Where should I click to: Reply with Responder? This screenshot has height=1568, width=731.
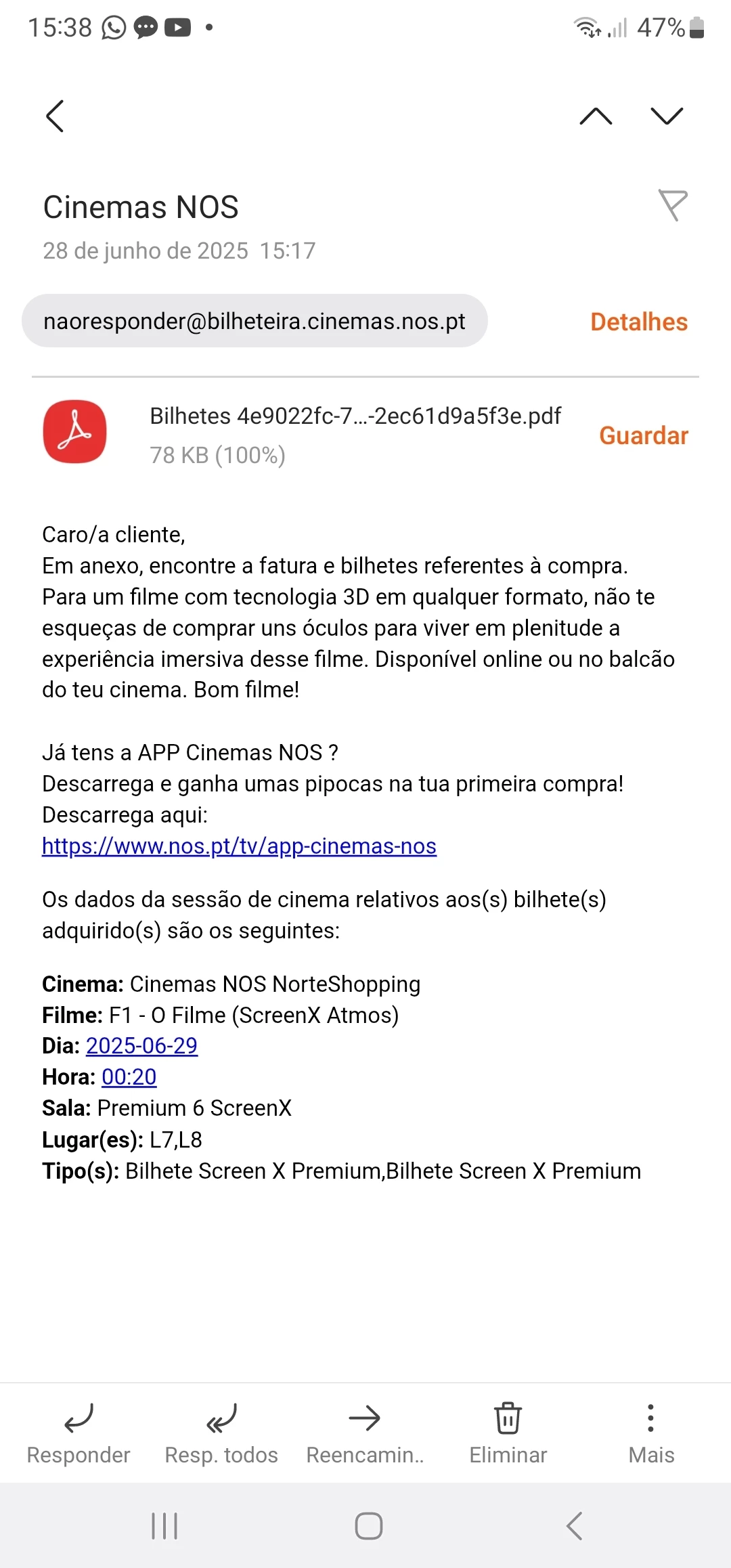tap(79, 1433)
